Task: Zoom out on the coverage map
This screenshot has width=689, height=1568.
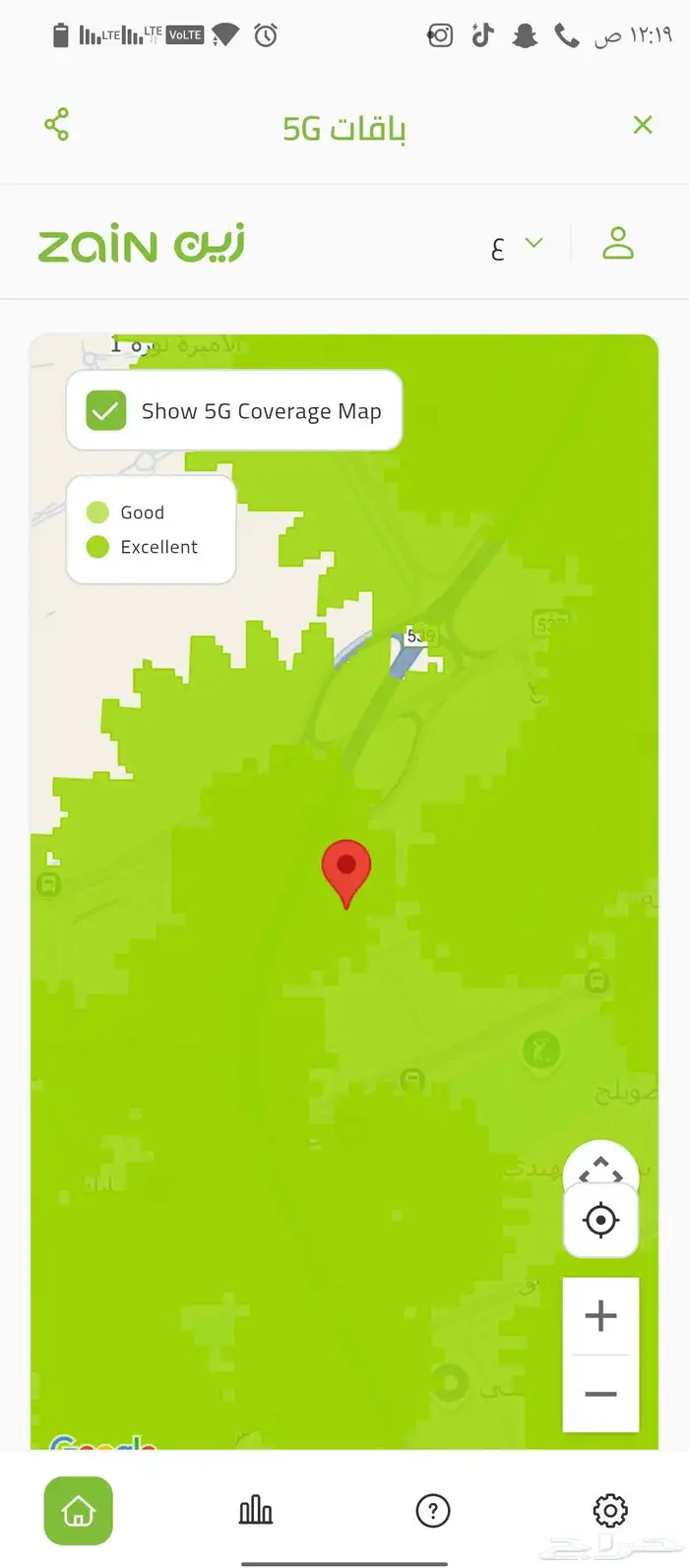Action: (600, 1394)
